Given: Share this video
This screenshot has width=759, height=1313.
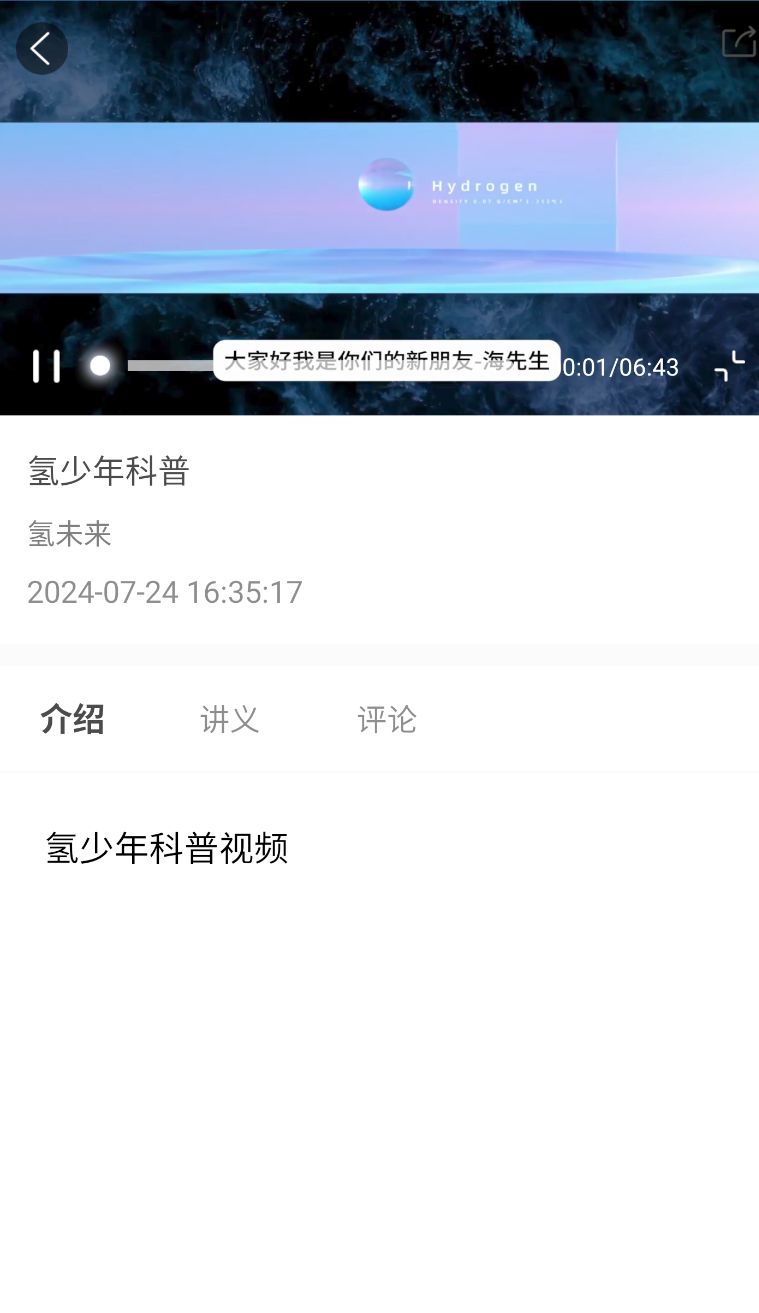Looking at the screenshot, I should [x=738, y=42].
